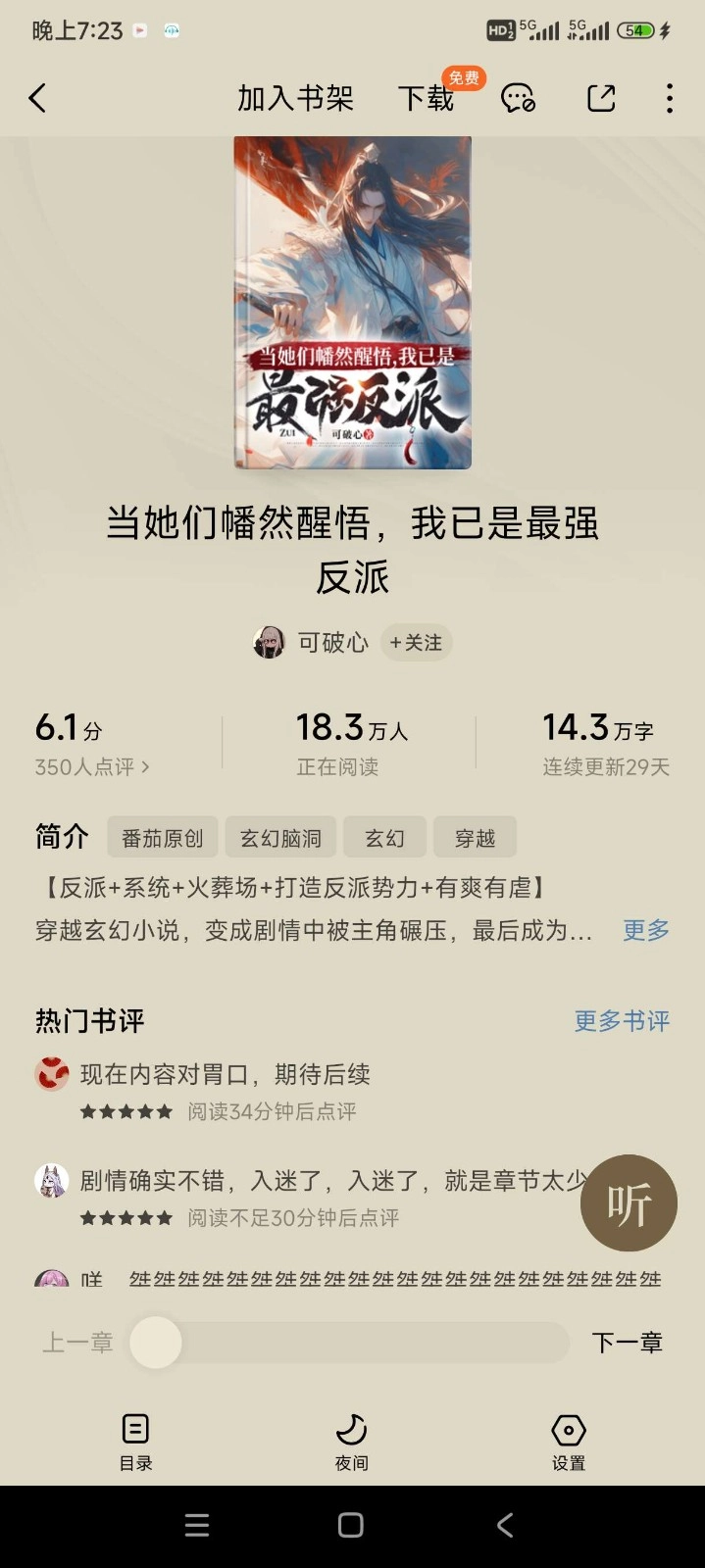
Task: Open the review 现在内容对胃口，期待后续
Action: tap(225, 1075)
